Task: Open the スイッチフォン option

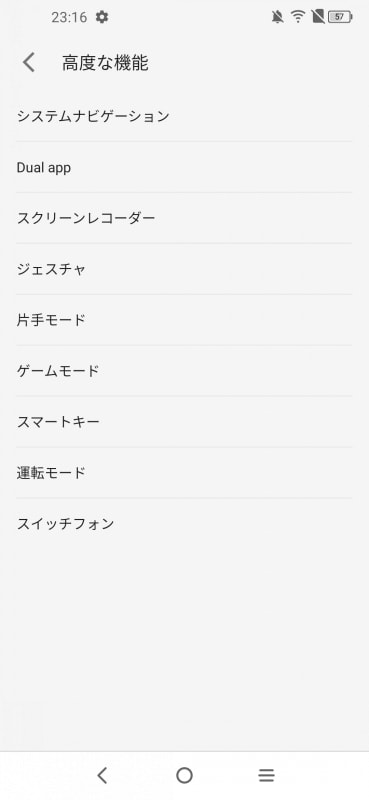Action: 184,524
